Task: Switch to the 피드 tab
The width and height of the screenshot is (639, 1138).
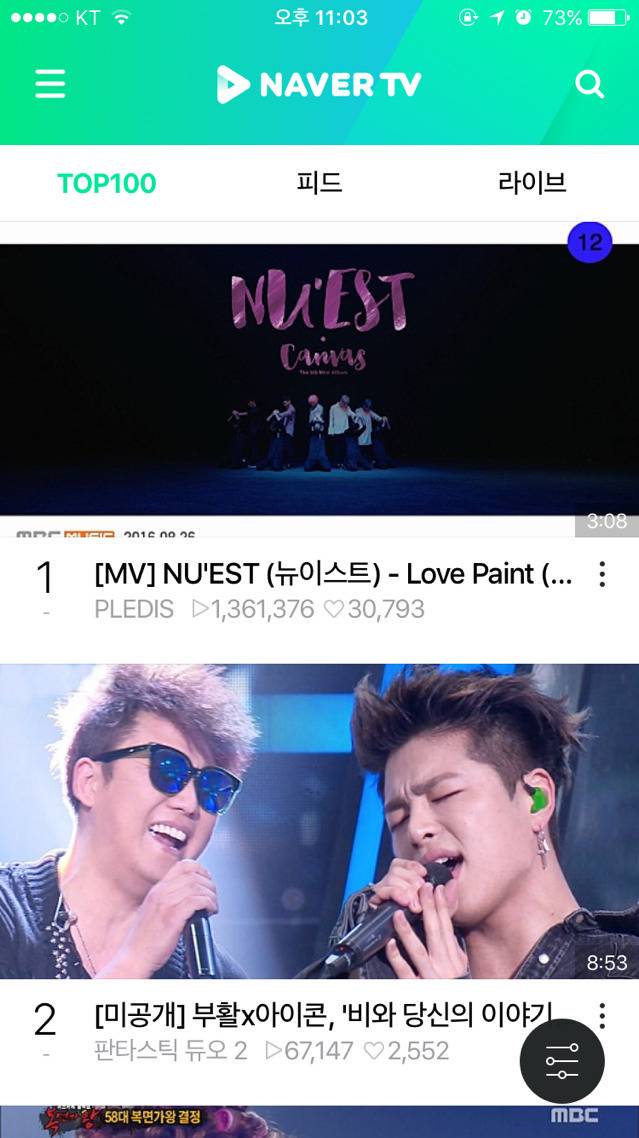Action: (319, 183)
